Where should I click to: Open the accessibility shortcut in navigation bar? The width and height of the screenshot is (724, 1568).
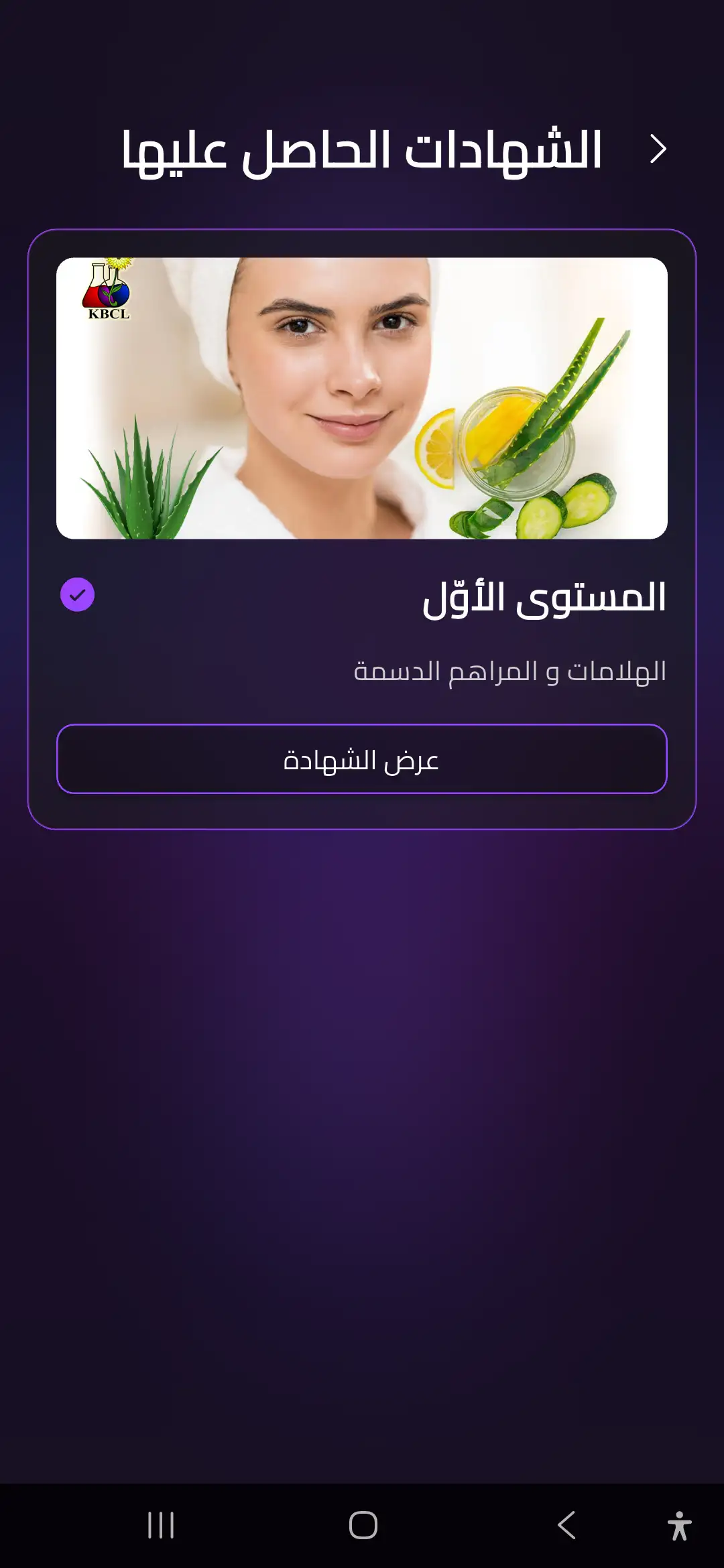click(x=679, y=1525)
